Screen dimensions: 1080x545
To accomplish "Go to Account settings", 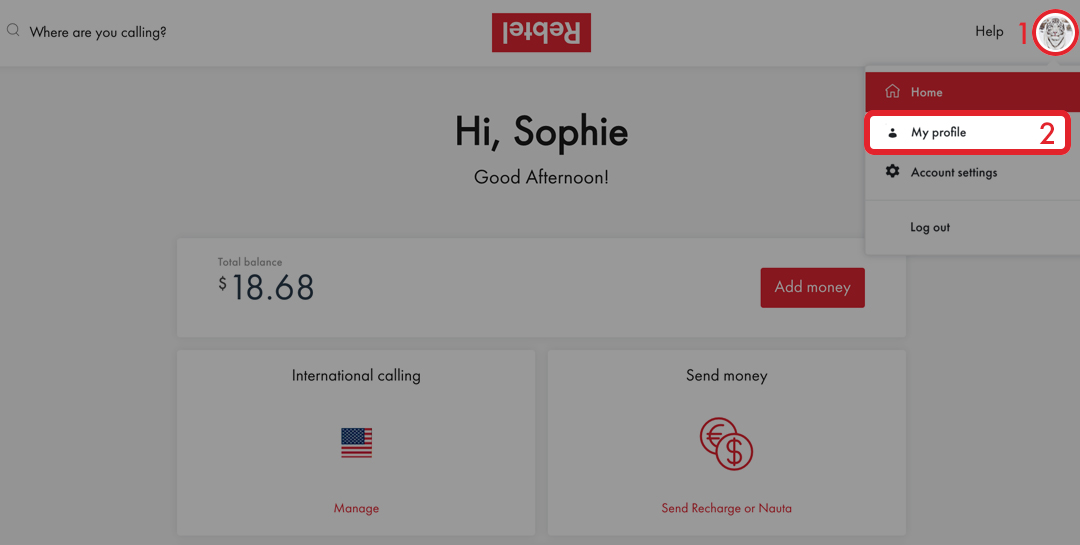I will click(x=953, y=172).
